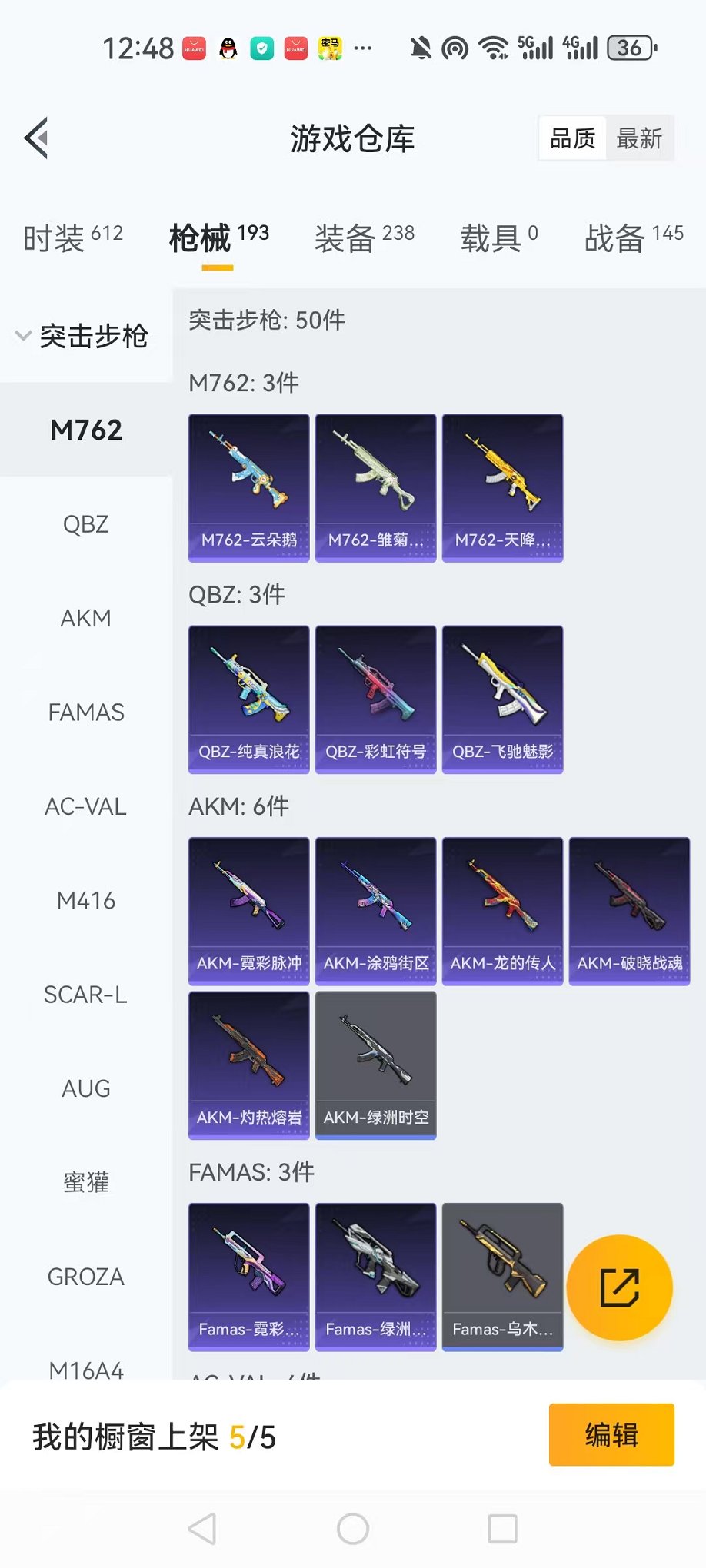Select AKM in the side list

85,618
